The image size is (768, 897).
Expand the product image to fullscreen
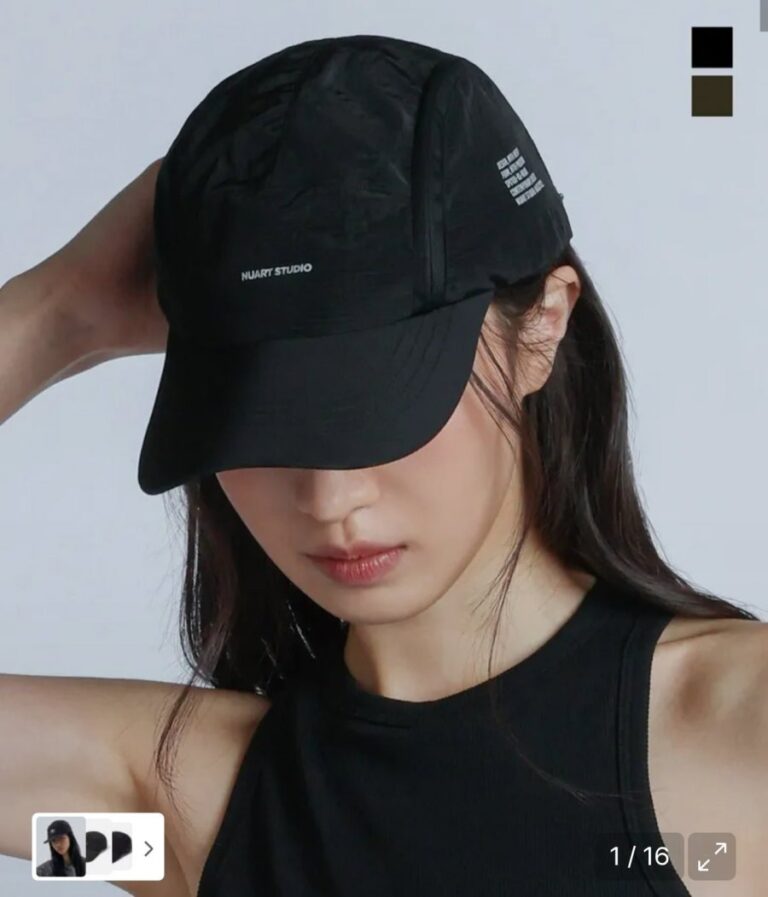(711, 856)
